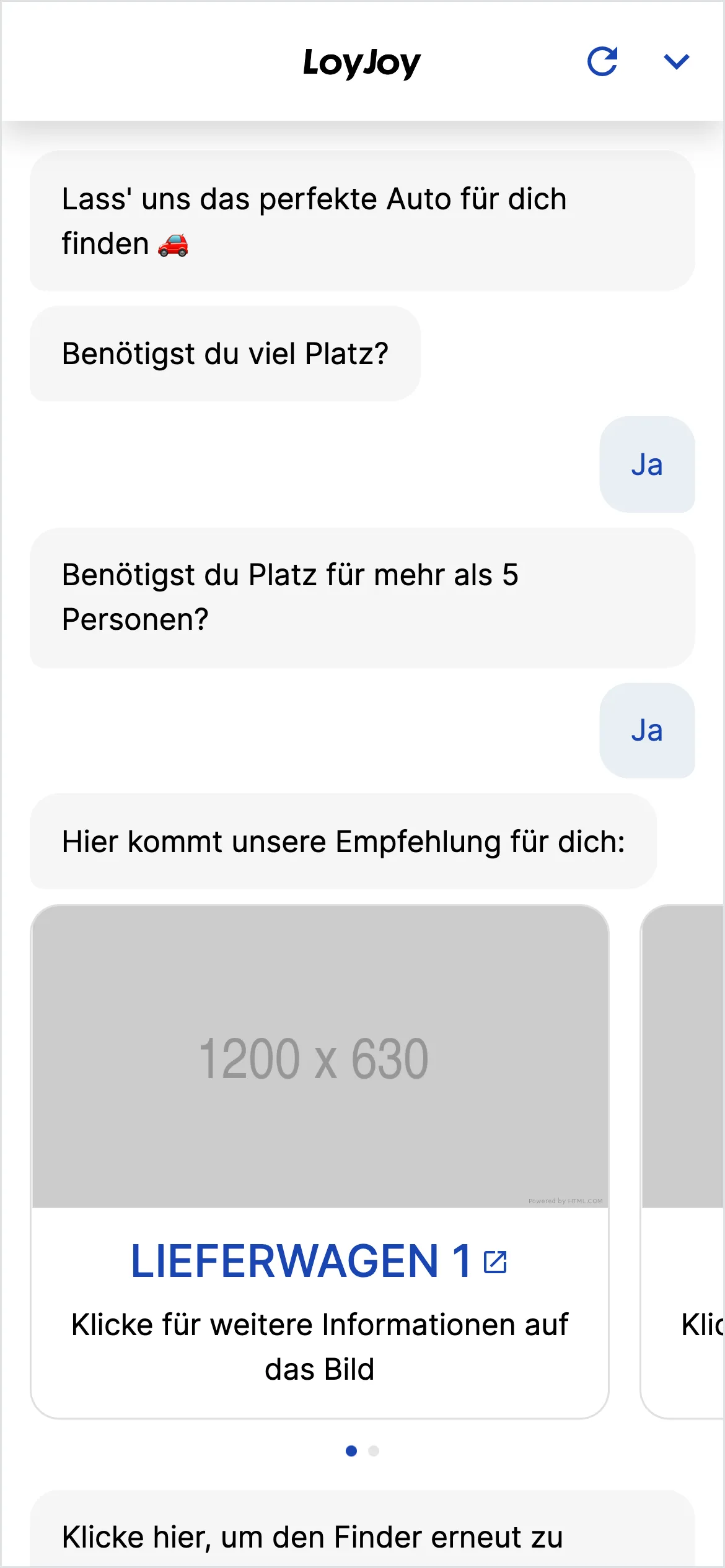Click the Benötigst du viel Platz question
Viewport: 725px width, 1568px height.
coord(225,352)
